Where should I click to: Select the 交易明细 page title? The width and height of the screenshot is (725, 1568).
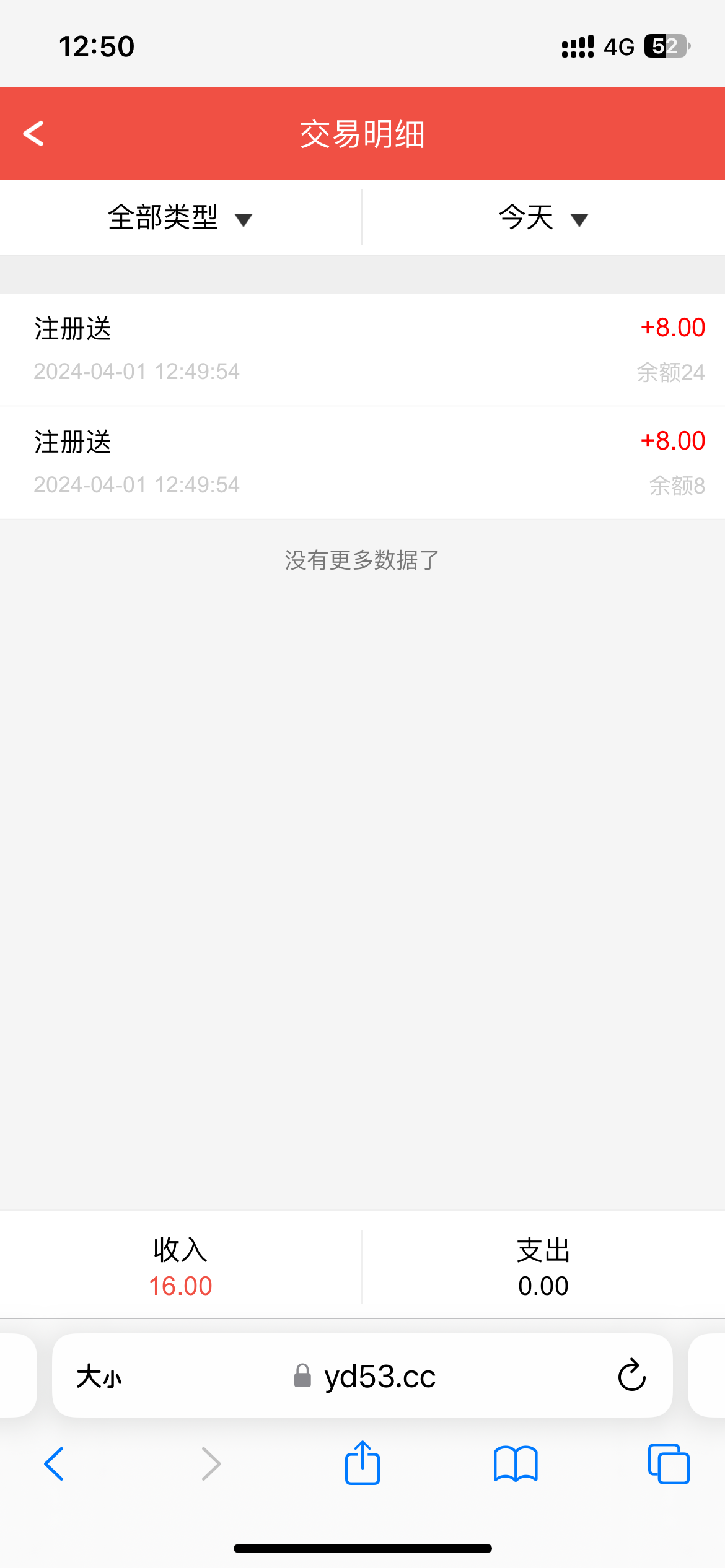coord(362,134)
